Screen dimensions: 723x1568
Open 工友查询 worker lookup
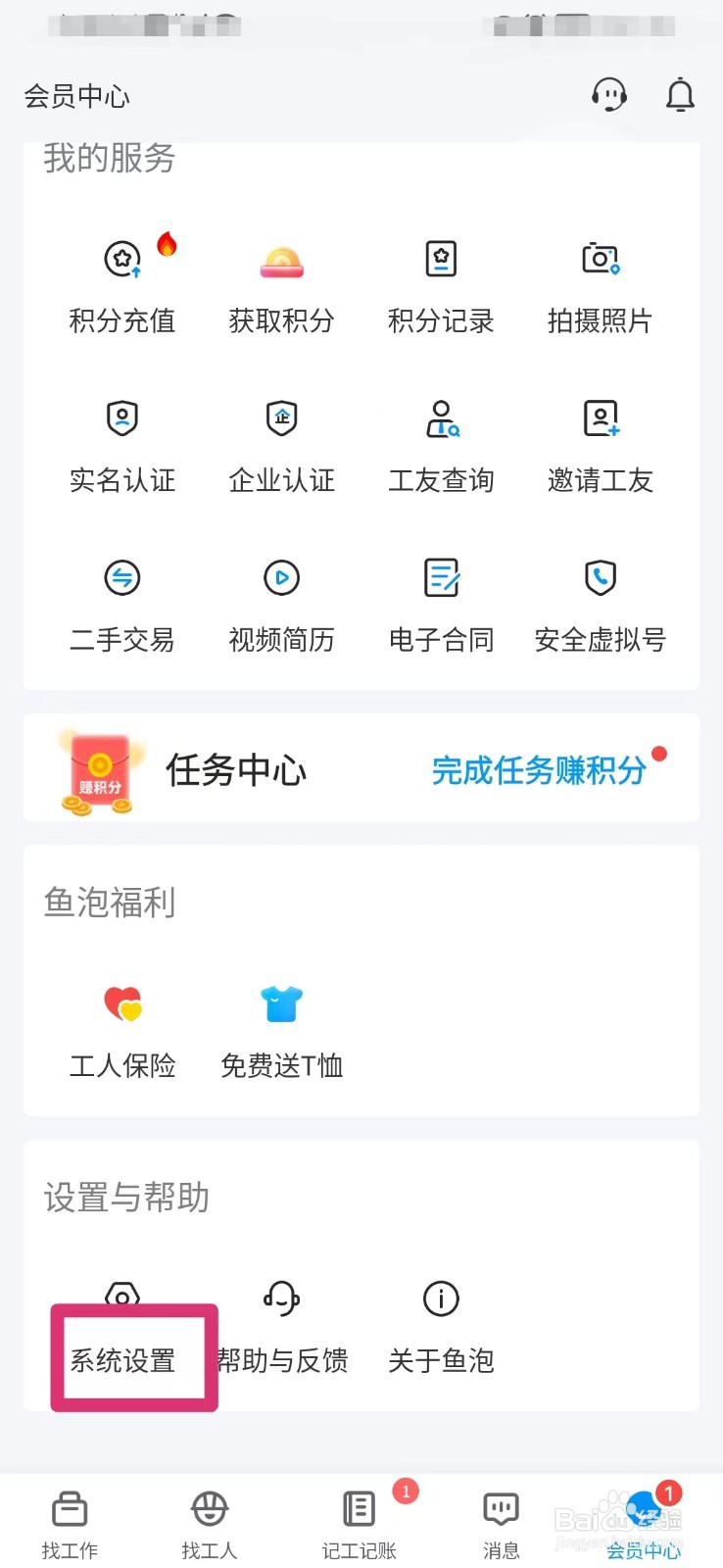click(441, 444)
